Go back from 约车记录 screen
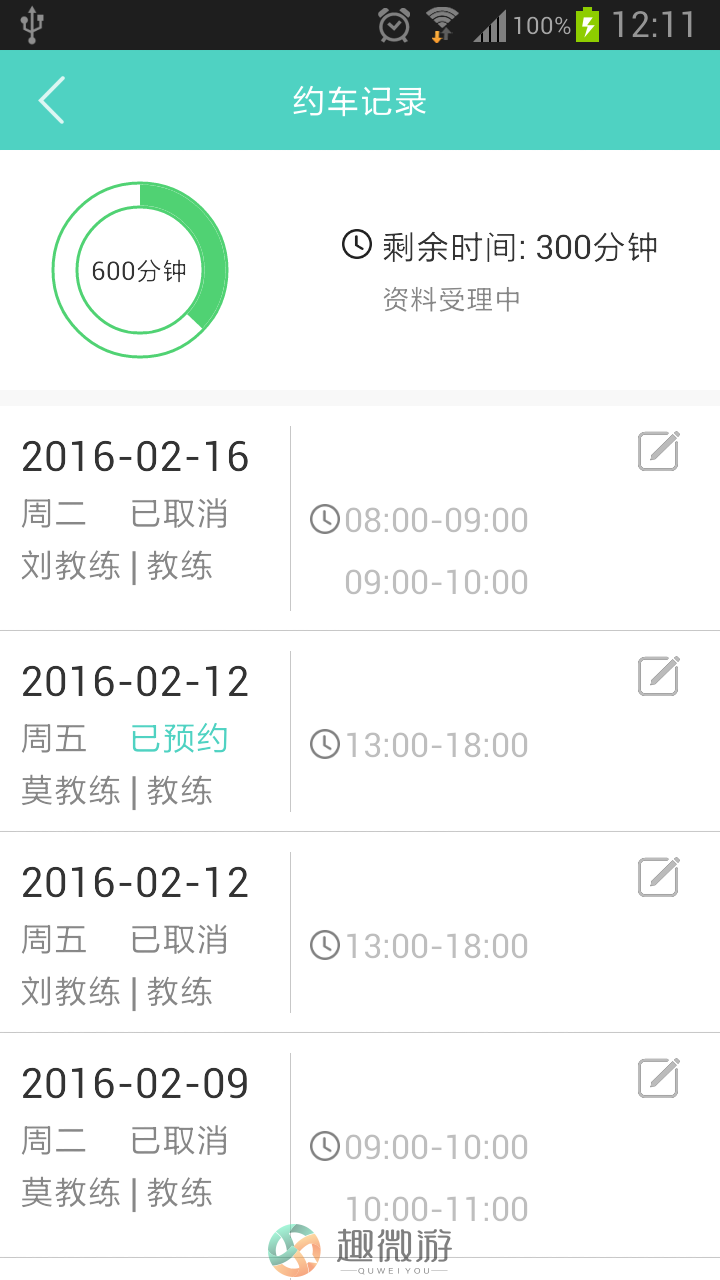 pos(52,101)
